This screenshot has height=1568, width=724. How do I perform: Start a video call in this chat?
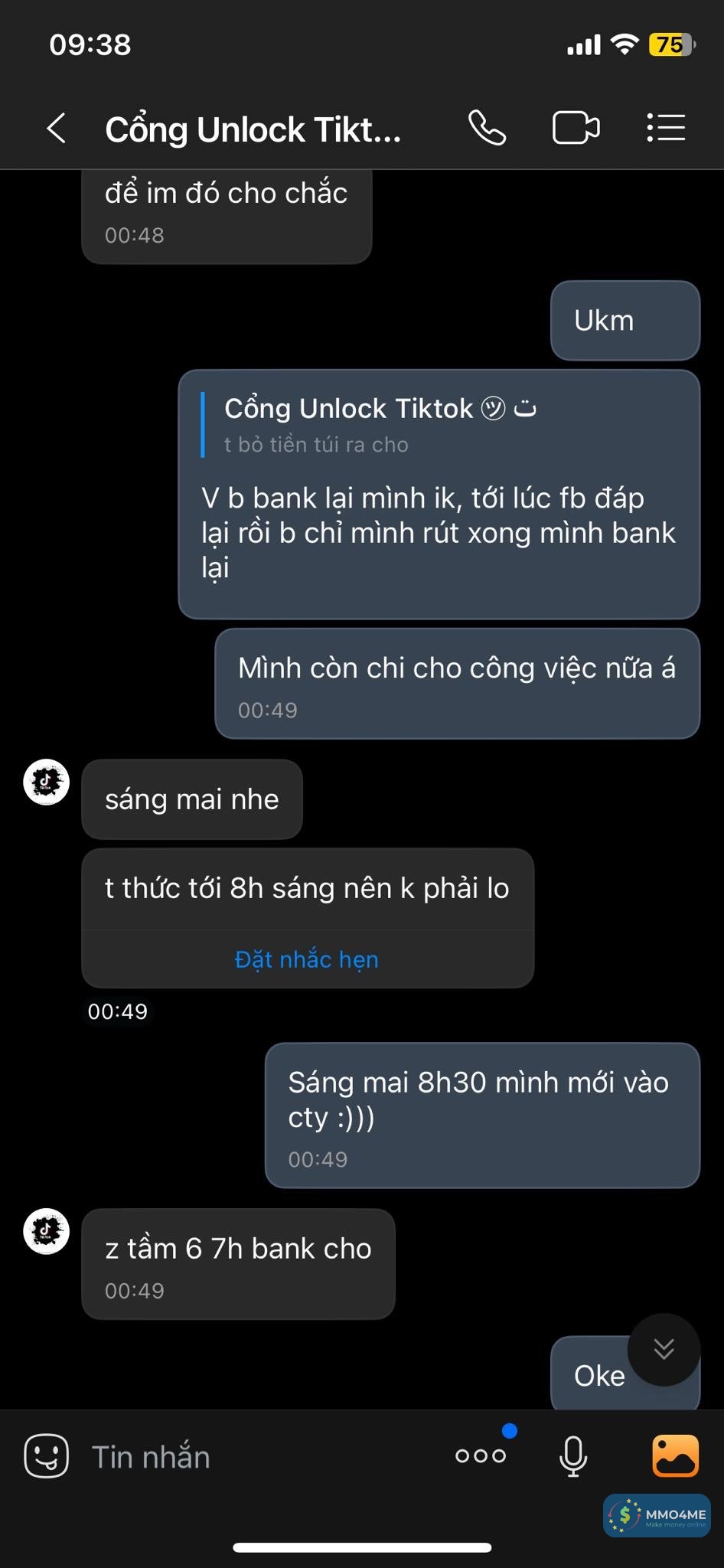pos(576,128)
